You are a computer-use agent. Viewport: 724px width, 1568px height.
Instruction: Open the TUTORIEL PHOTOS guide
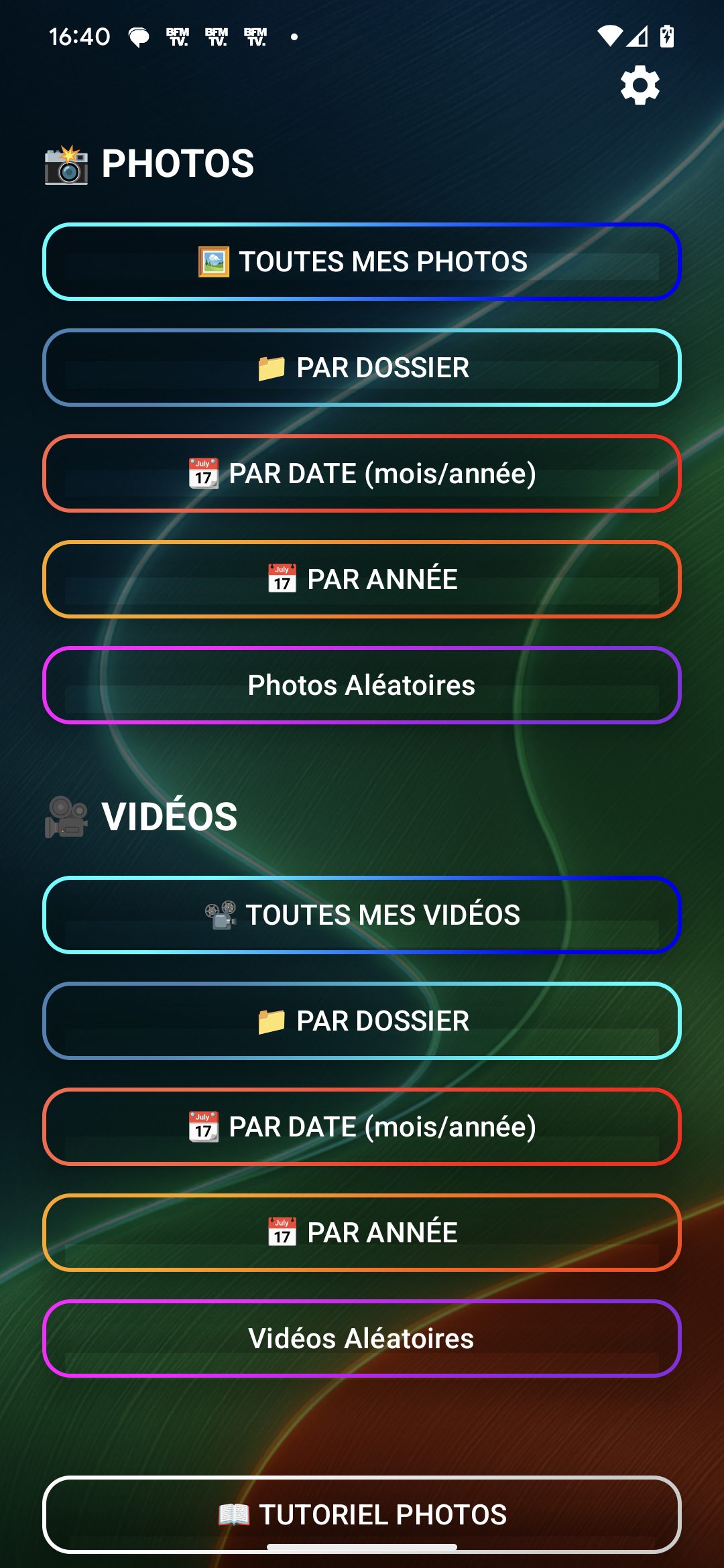tap(362, 1513)
